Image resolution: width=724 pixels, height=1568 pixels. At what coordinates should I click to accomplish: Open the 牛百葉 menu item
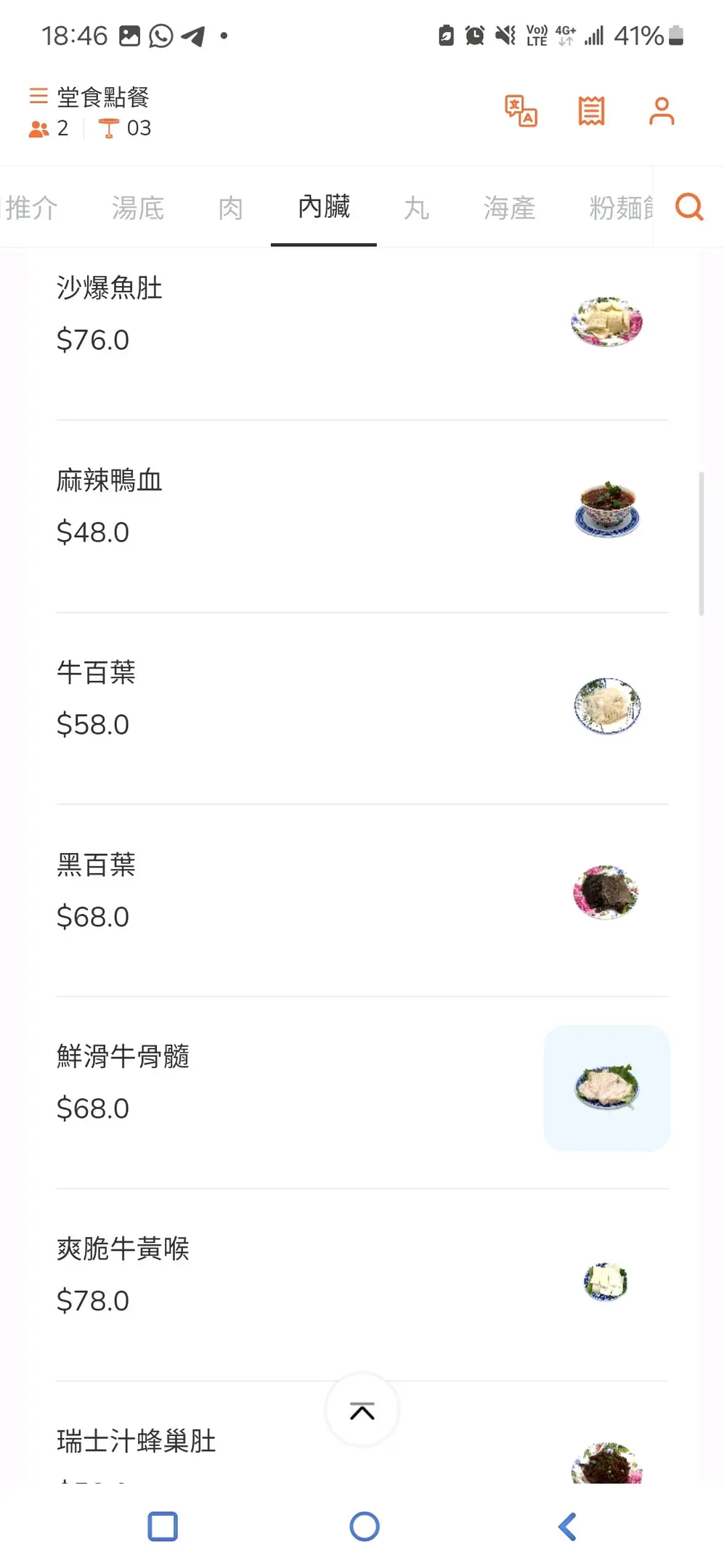(97, 673)
